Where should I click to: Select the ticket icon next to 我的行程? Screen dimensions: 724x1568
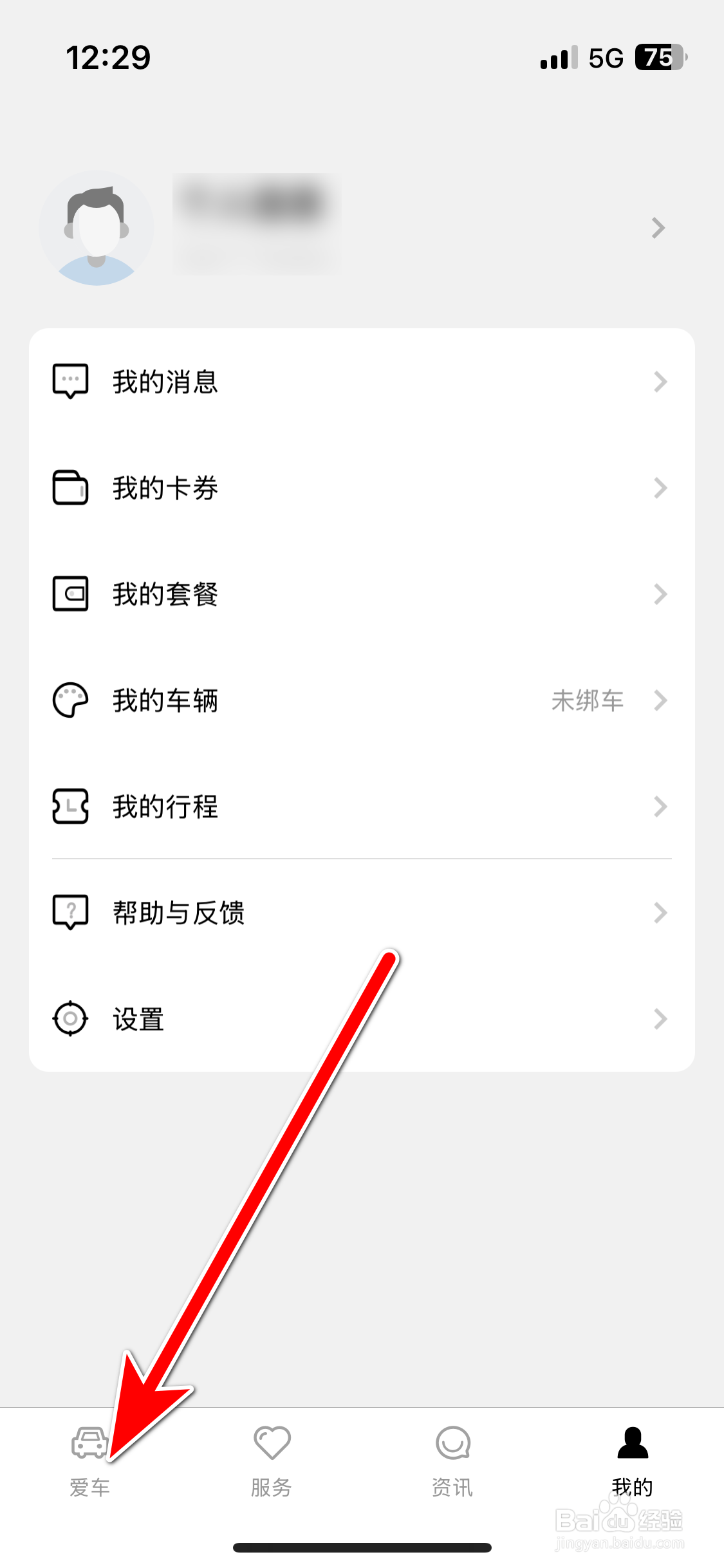point(71,807)
